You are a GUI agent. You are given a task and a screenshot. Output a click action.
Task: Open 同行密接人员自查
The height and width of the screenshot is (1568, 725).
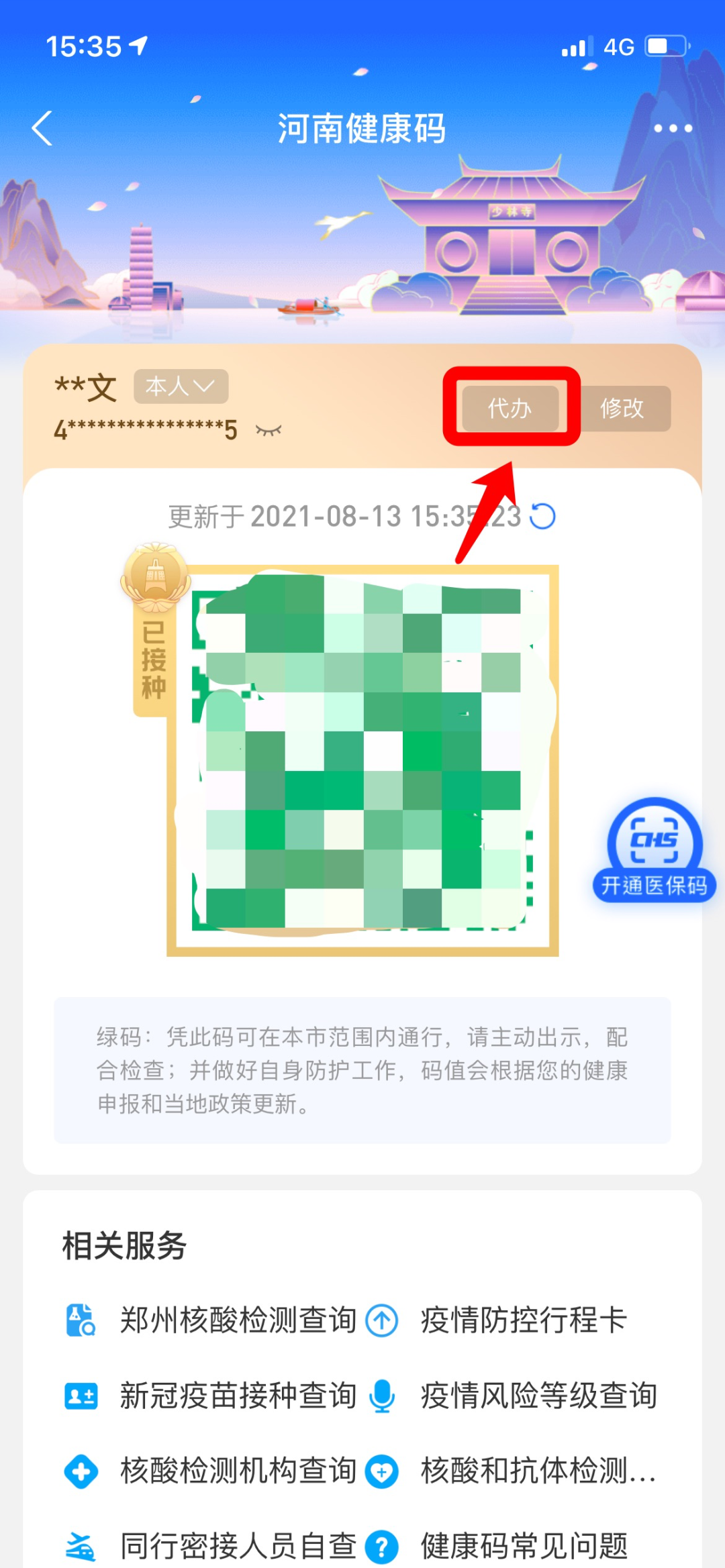pos(237,1546)
